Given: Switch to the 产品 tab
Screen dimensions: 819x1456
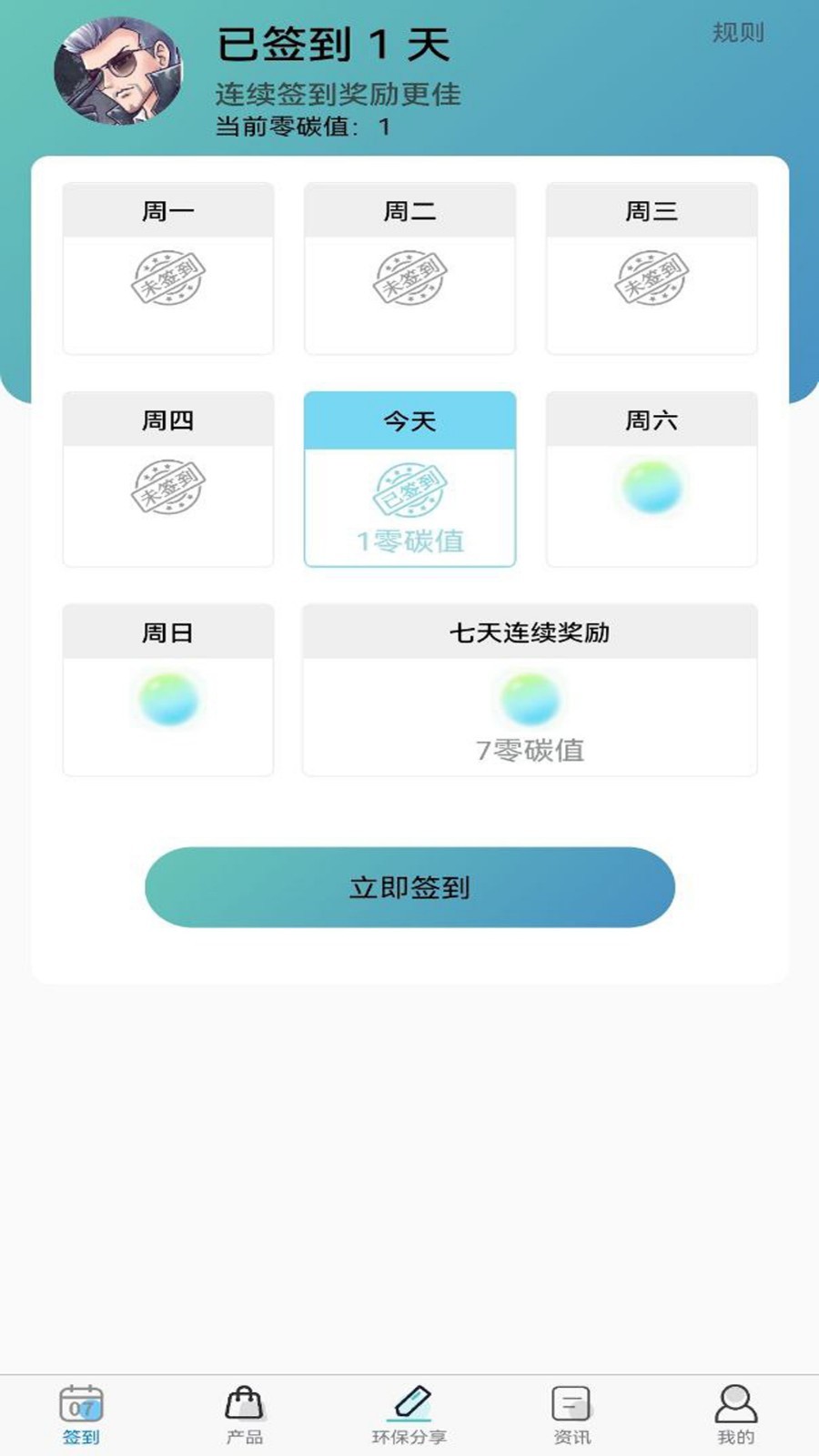Looking at the screenshot, I should click(x=244, y=1414).
